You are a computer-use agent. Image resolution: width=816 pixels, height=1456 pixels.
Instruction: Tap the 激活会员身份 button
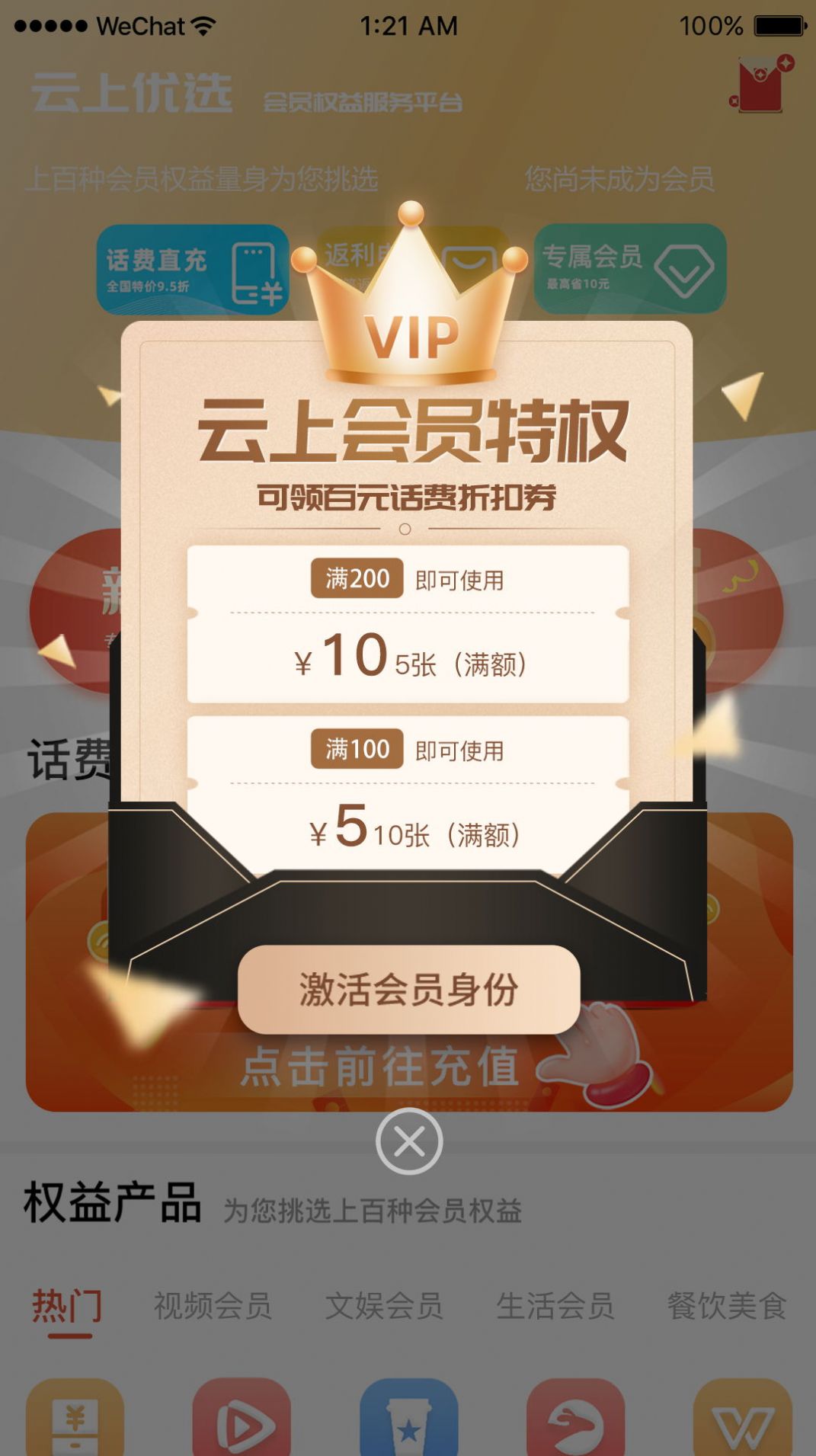408,989
